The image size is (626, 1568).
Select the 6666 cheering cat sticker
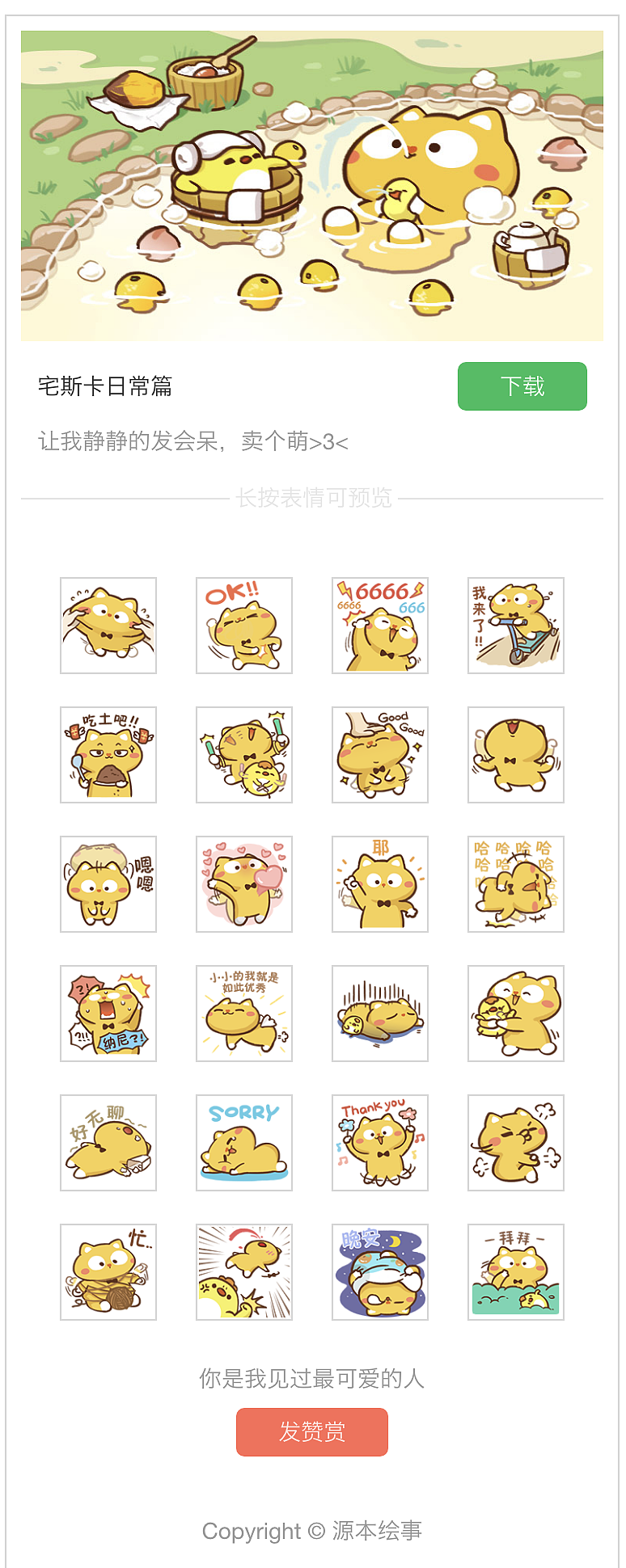(380, 626)
